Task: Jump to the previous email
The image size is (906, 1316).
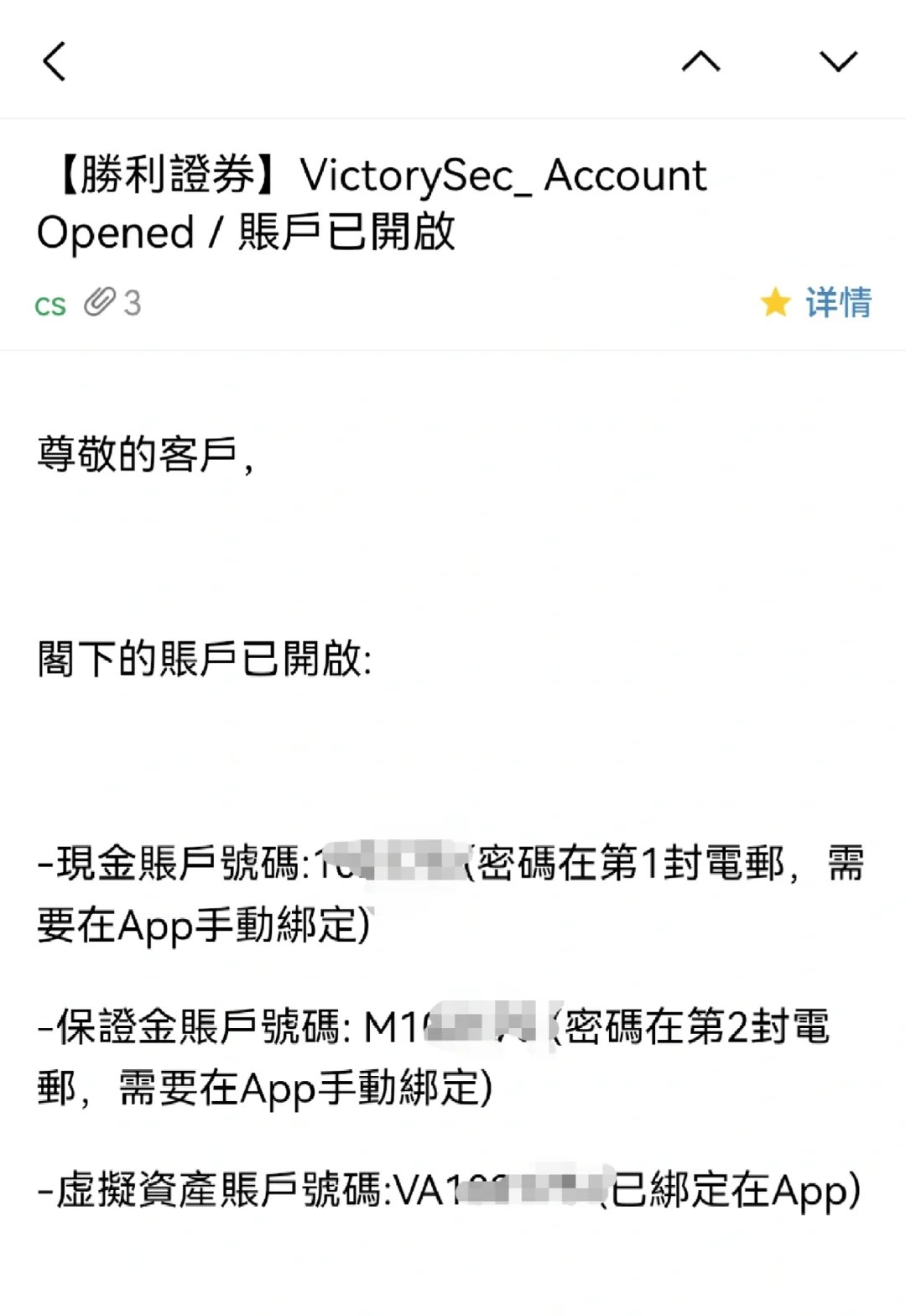Action: [x=700, y=62]
